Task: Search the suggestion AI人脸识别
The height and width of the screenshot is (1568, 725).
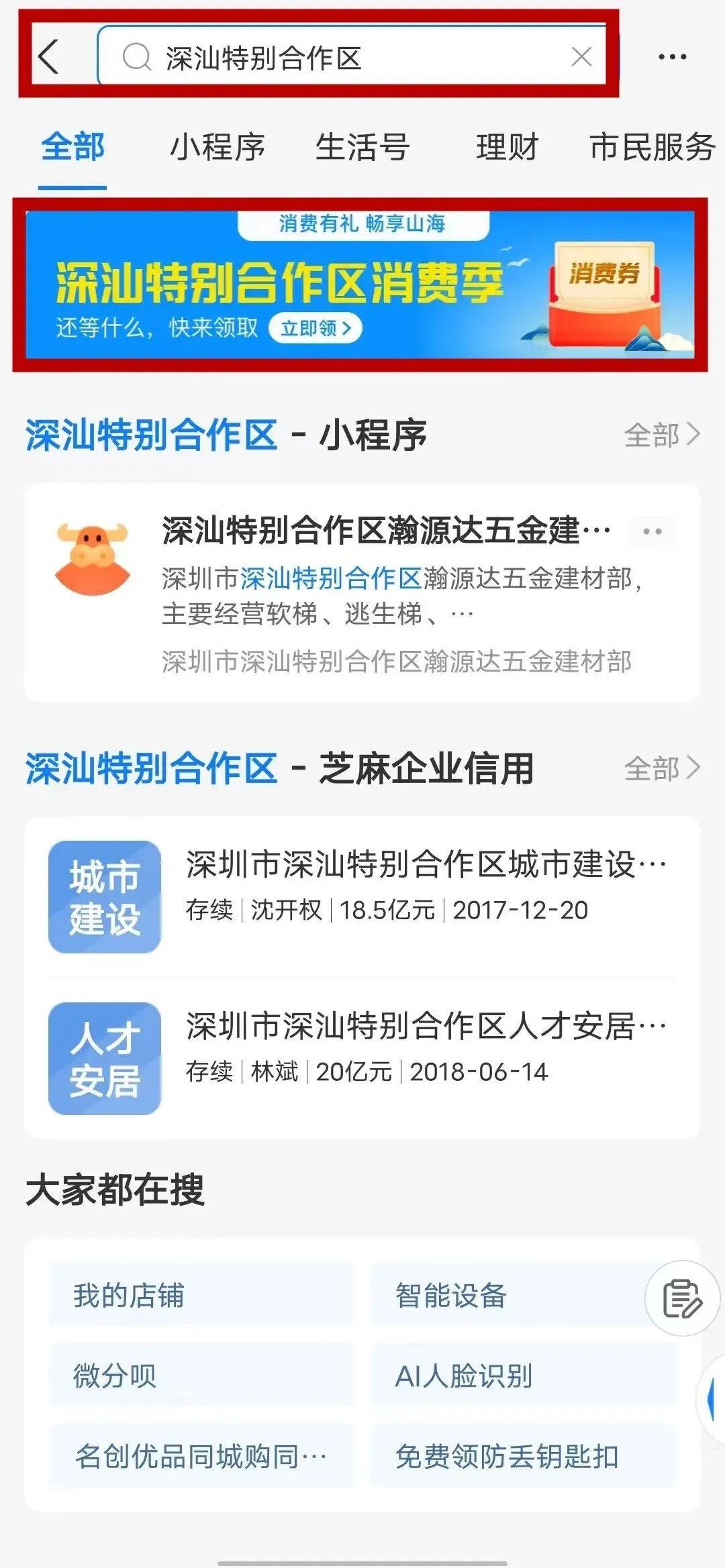Action: coord(524,1376)
